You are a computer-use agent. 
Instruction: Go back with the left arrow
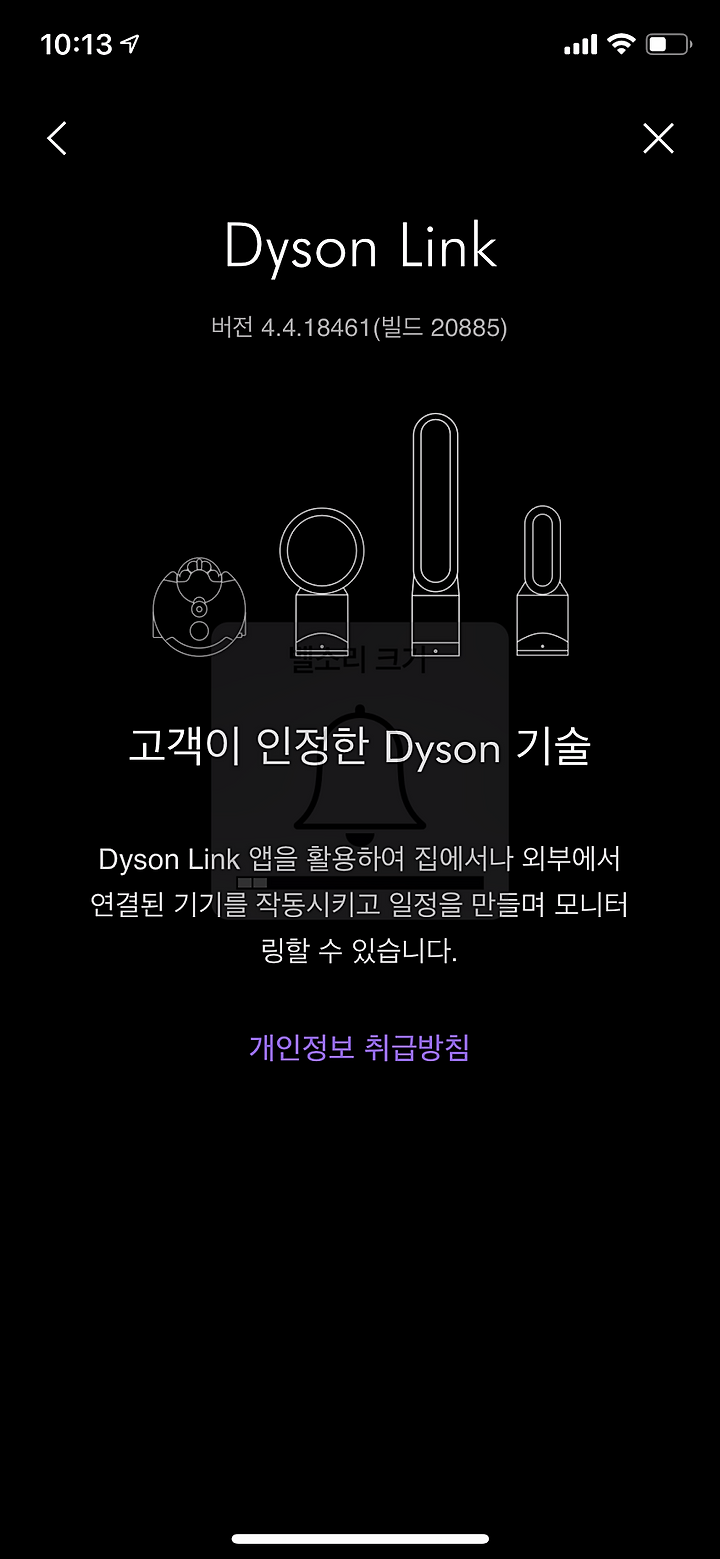tap(57, 138)
